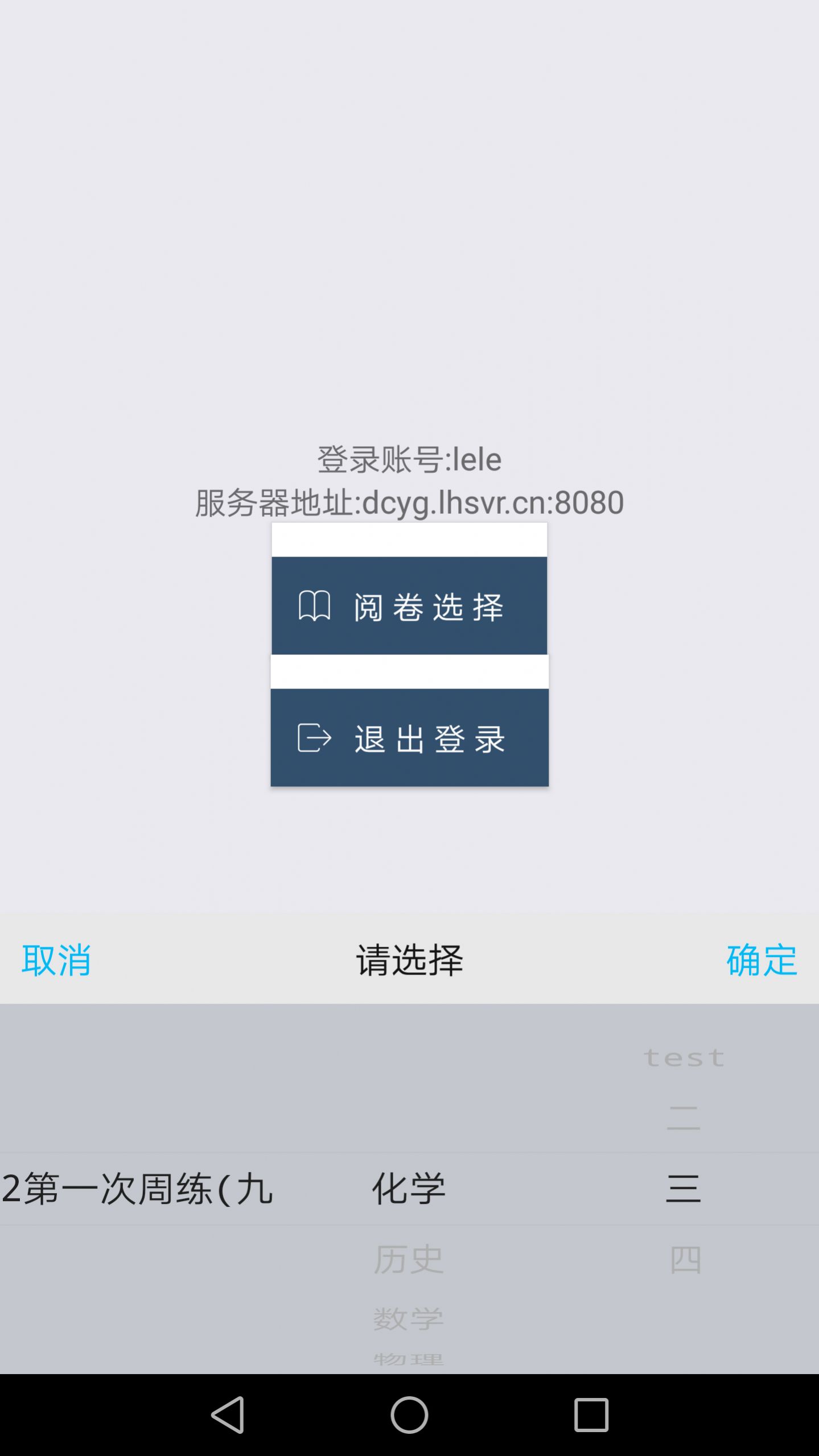Choose 二 in the right picker column
Image resolution: width=819 pixels, height=1456 pixels.
(x=683, y=1117)
